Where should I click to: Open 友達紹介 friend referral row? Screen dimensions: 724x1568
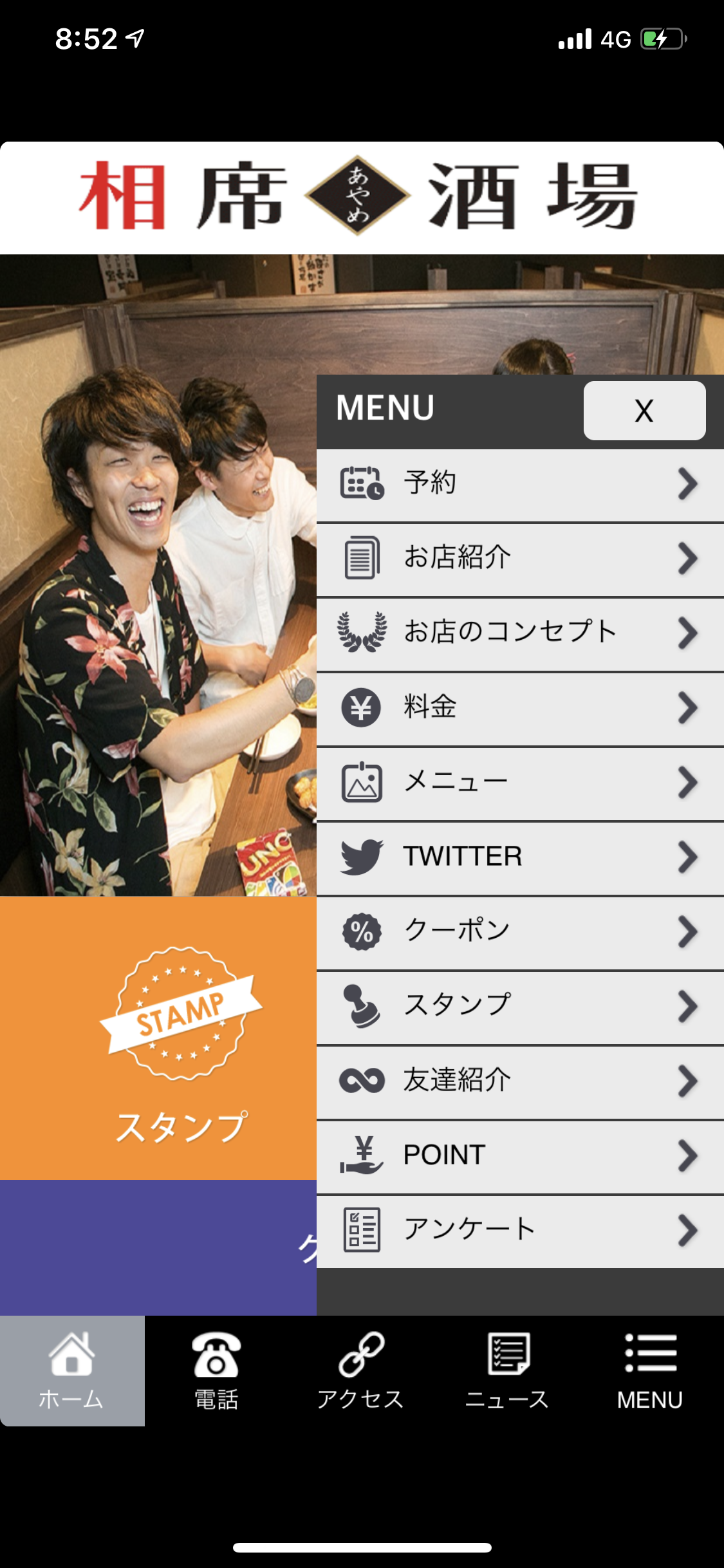click(x=520, y=1082)
